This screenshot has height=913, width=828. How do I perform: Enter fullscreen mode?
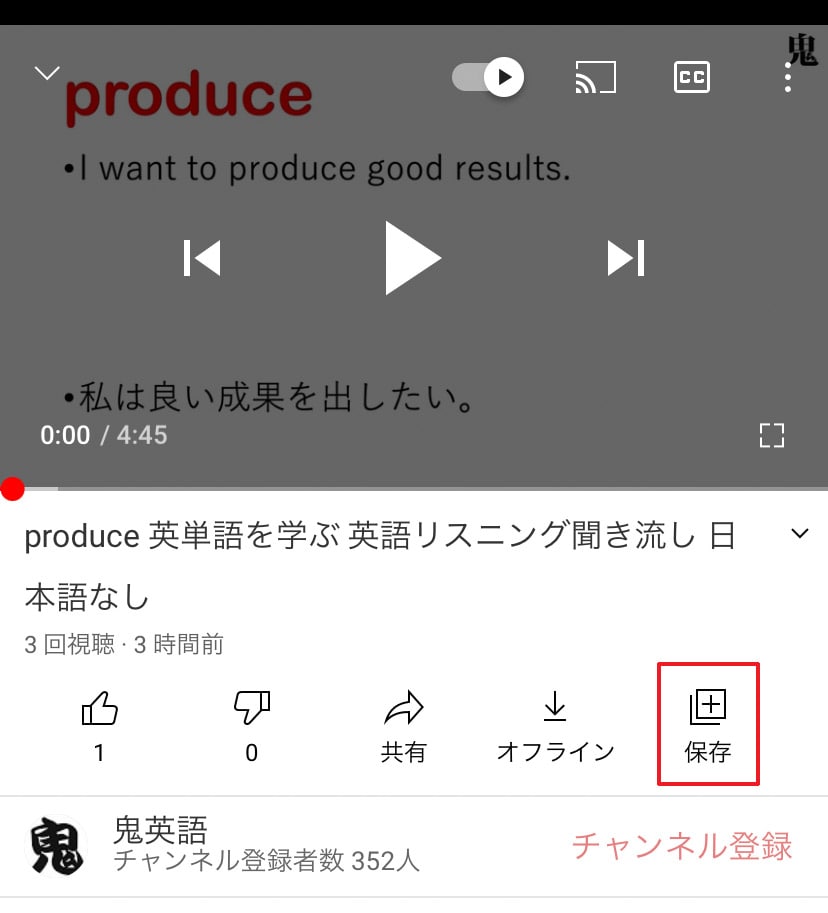772,434
